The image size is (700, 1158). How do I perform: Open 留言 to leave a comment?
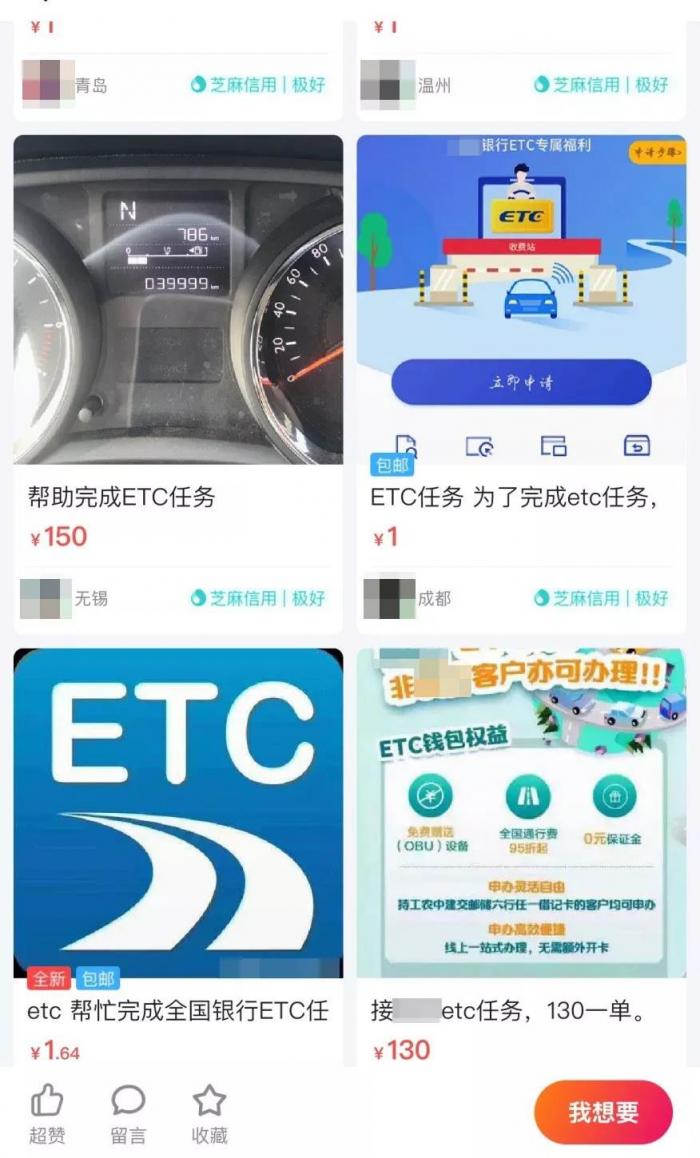click(x=128, y=1103)
